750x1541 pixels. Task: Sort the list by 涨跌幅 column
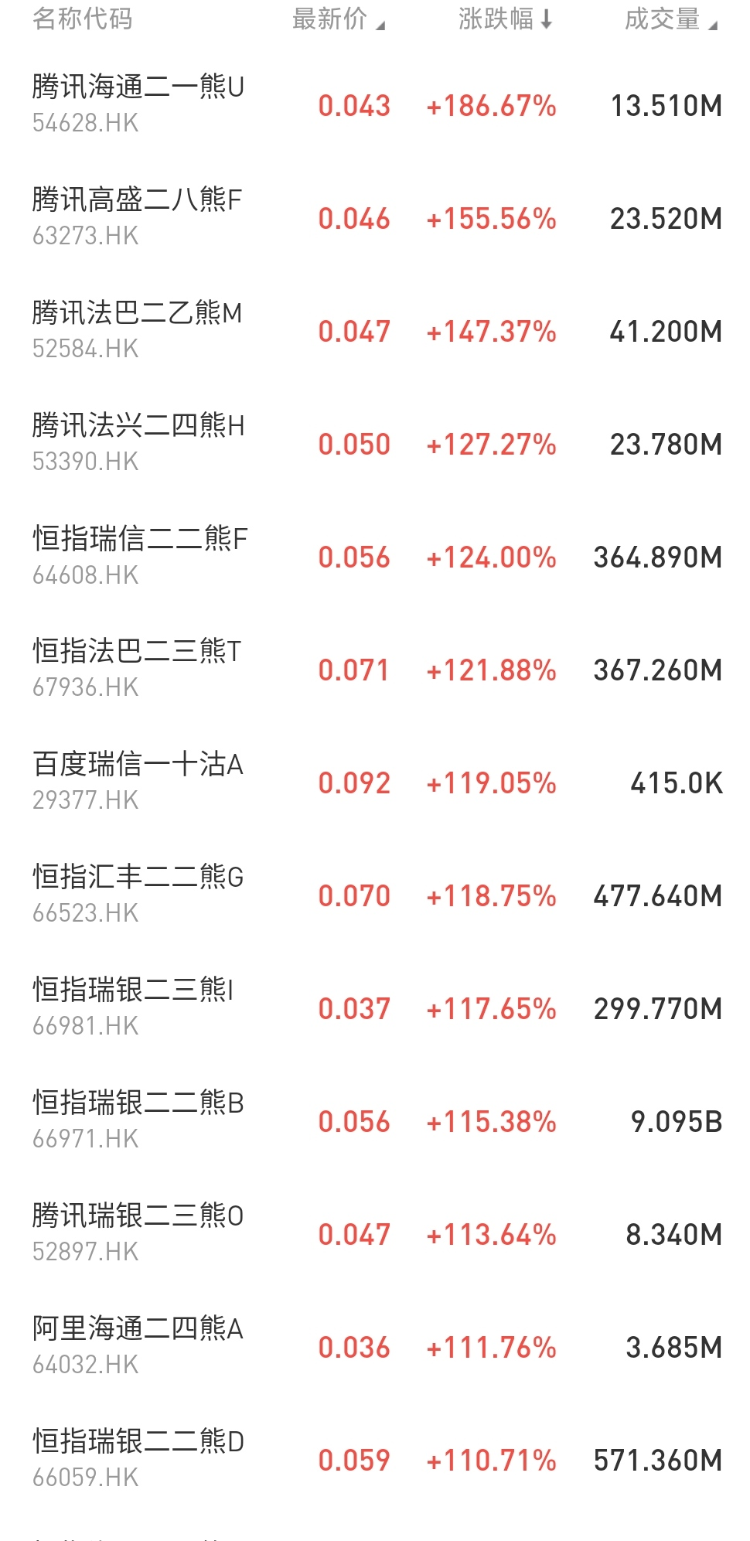tap(505, 19)
